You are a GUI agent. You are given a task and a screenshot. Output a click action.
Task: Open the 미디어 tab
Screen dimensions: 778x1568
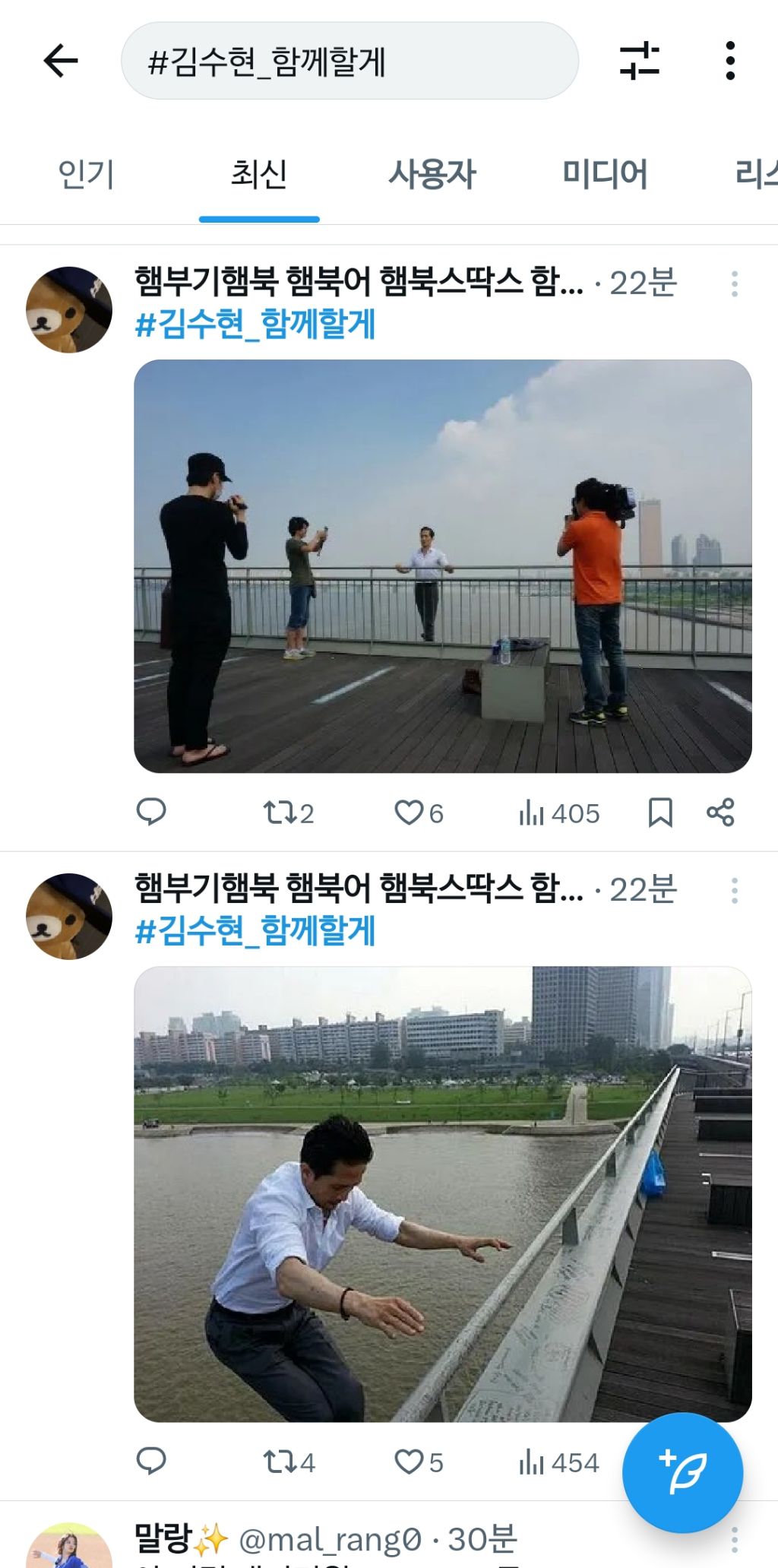[x=605, y=174]
